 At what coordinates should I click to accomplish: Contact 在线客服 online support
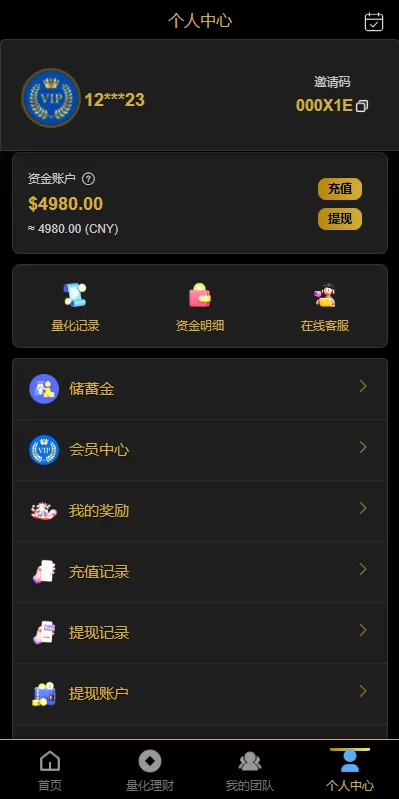(325, 307)
